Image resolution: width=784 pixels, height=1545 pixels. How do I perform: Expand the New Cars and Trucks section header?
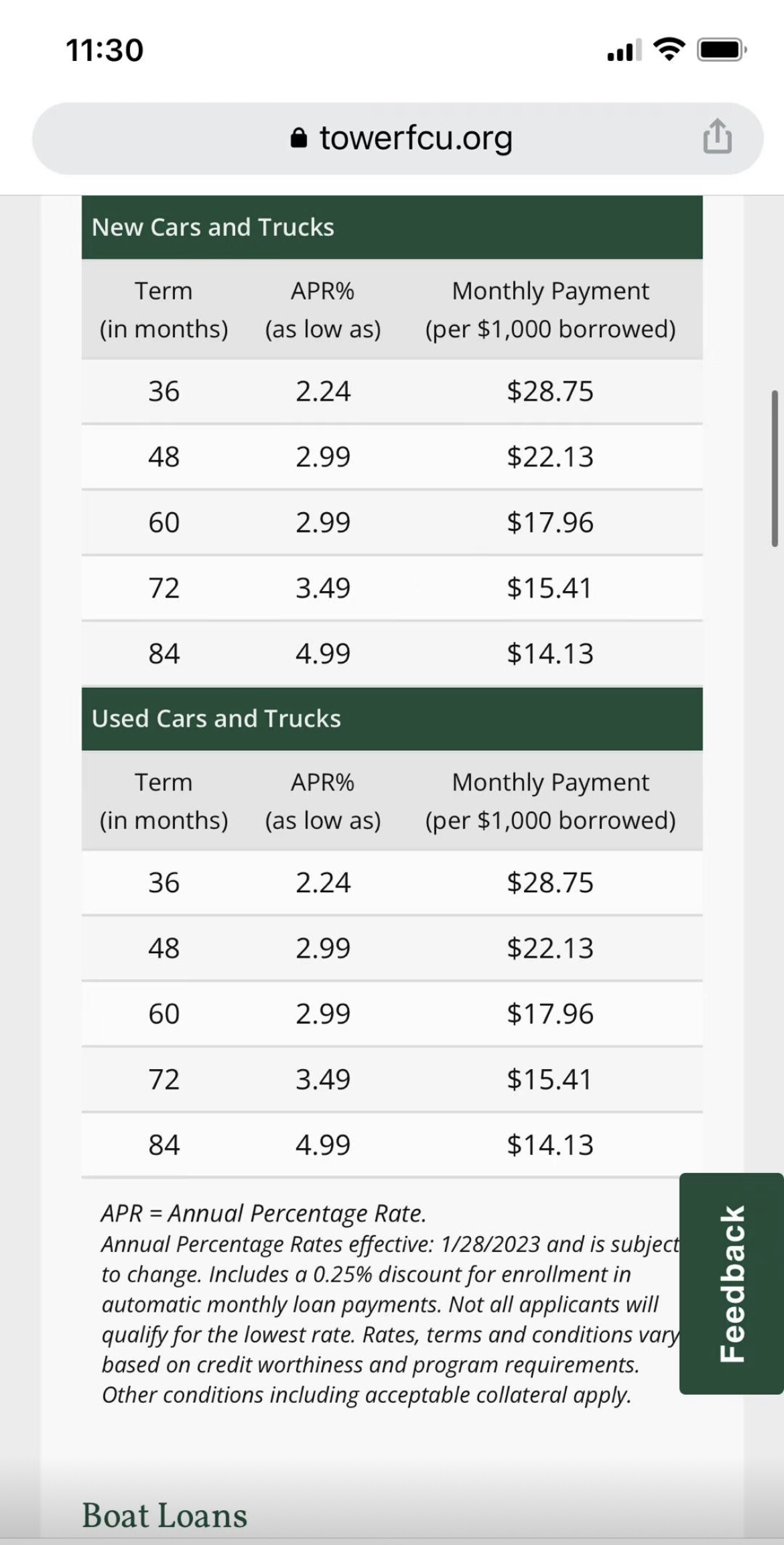pos(213,227)
